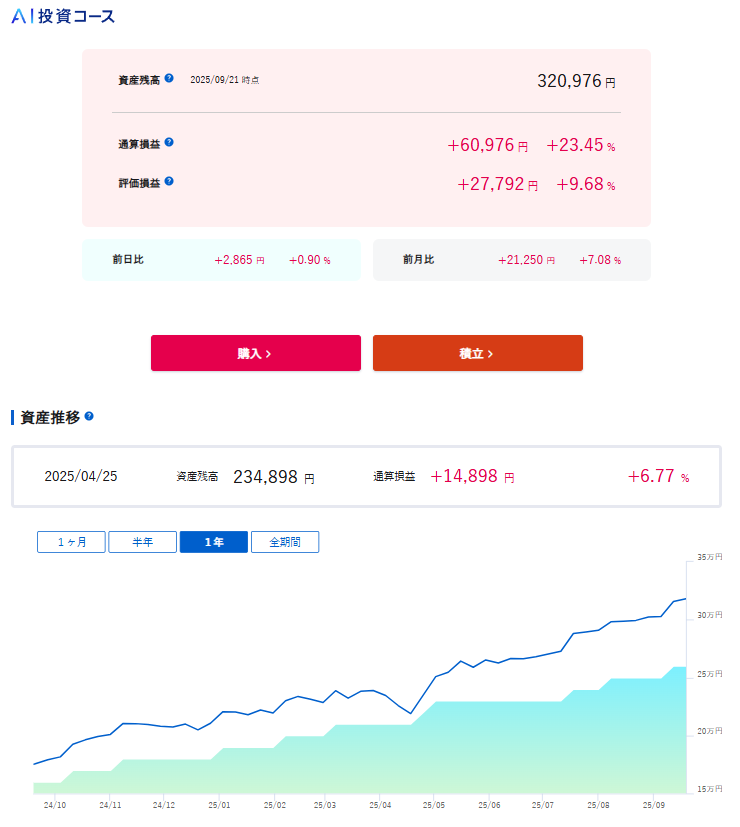Open help icon next to 資産推移
Image resolution: width=740 pixels, height=827 pixels.
(89, 416)
